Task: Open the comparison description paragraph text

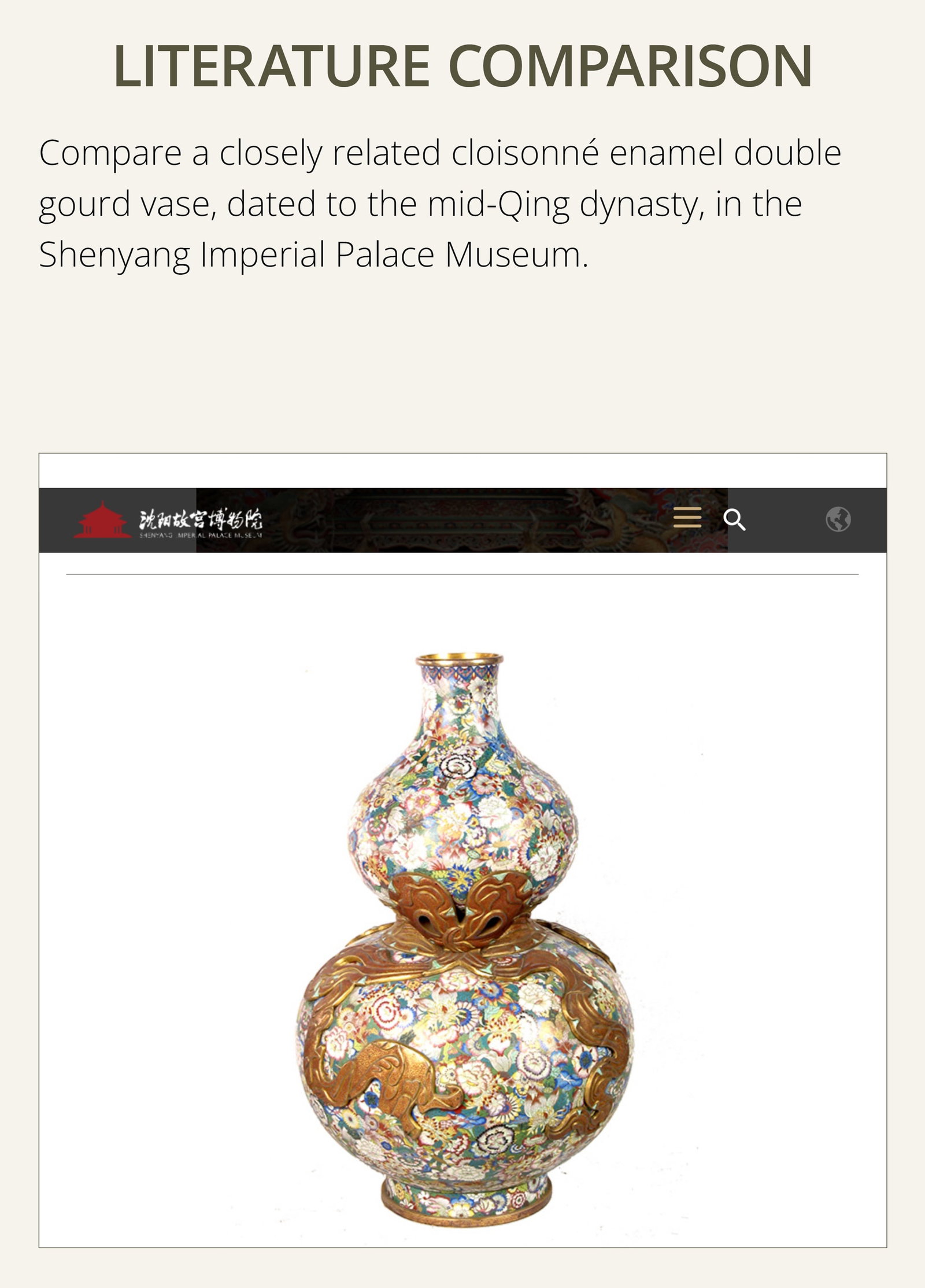Action: pos(439,201)
